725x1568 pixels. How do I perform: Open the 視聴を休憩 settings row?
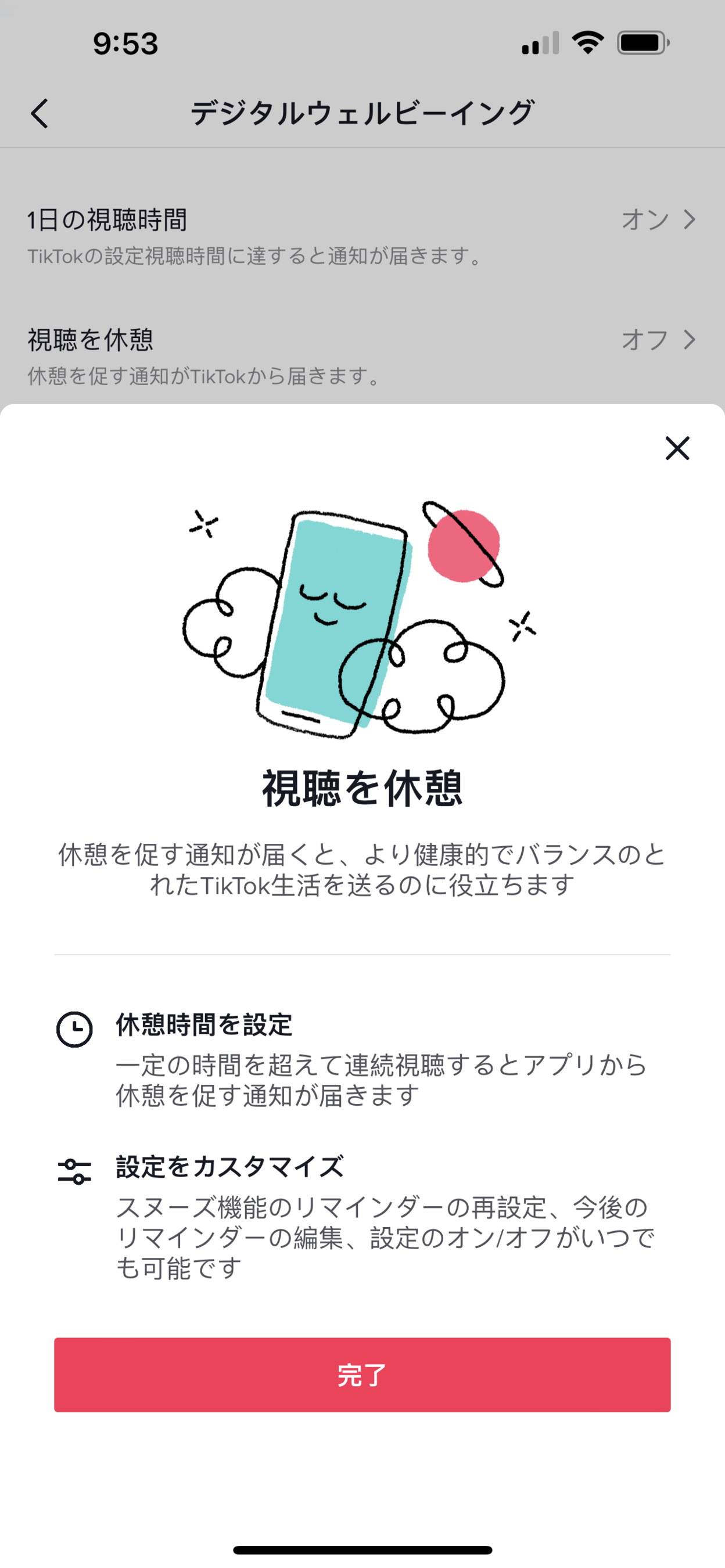click(x=361, y=355)
